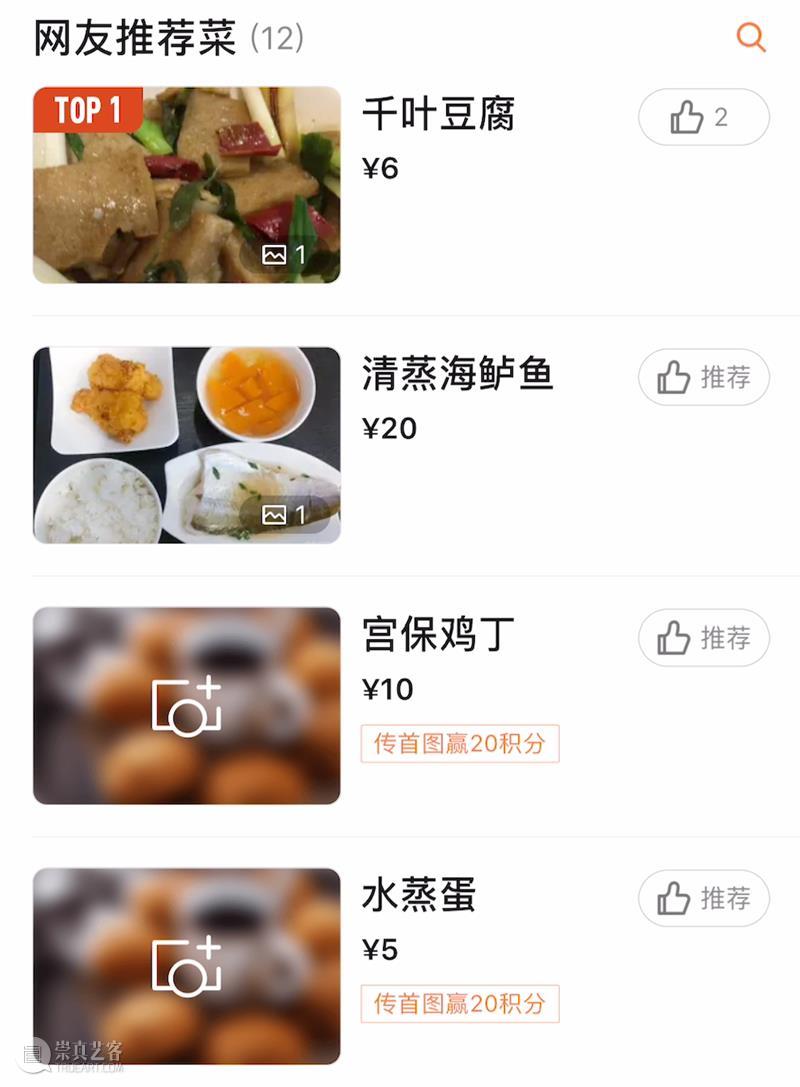Image resolution: width=800 pixels, height=1087 pixels.
Task: Tap the camera upload icon for 宫保鸡丁
Action: tap(186, 705)
